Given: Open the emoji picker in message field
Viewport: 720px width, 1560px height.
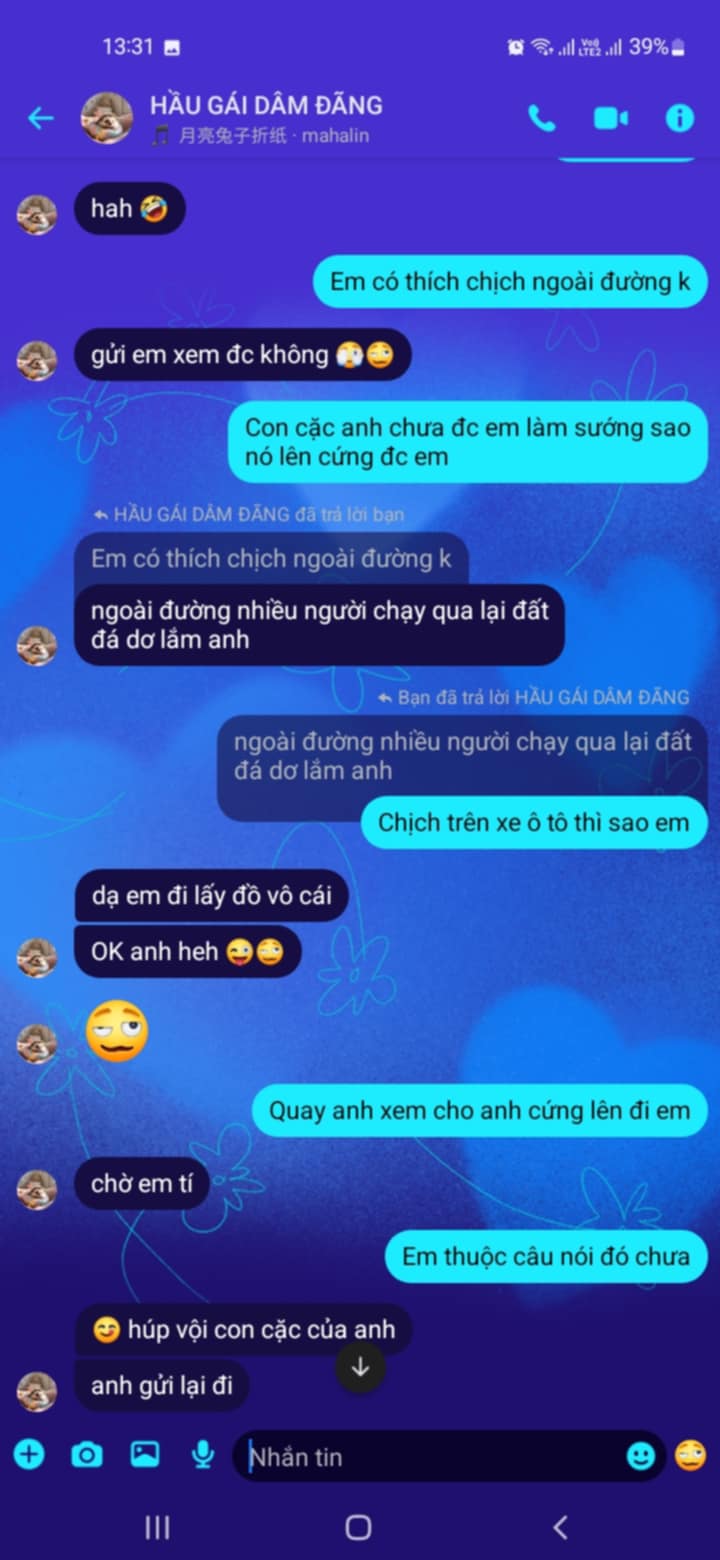Looking at the screenshot, I should point(640,1456).
